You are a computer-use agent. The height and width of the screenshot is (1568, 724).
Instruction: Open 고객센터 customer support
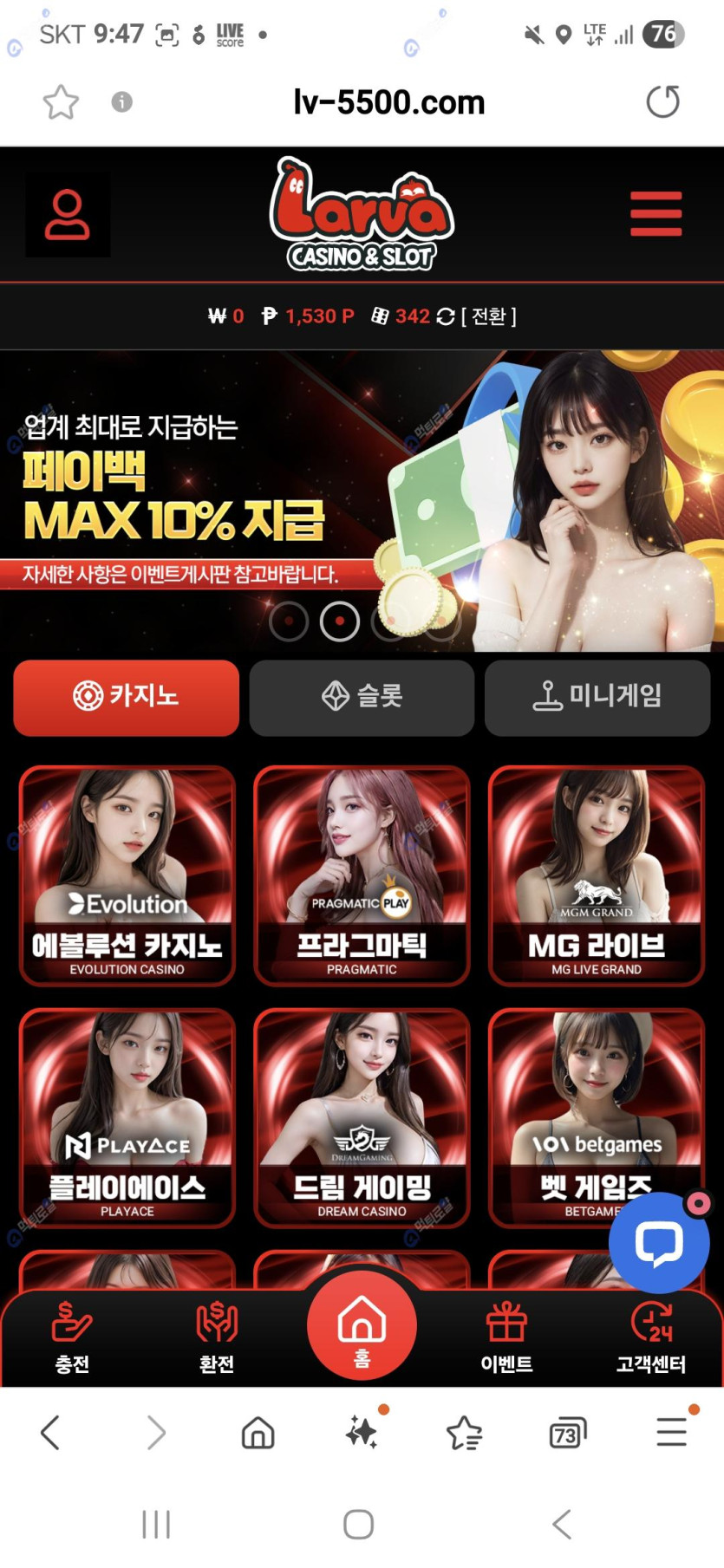(651, 1337)
